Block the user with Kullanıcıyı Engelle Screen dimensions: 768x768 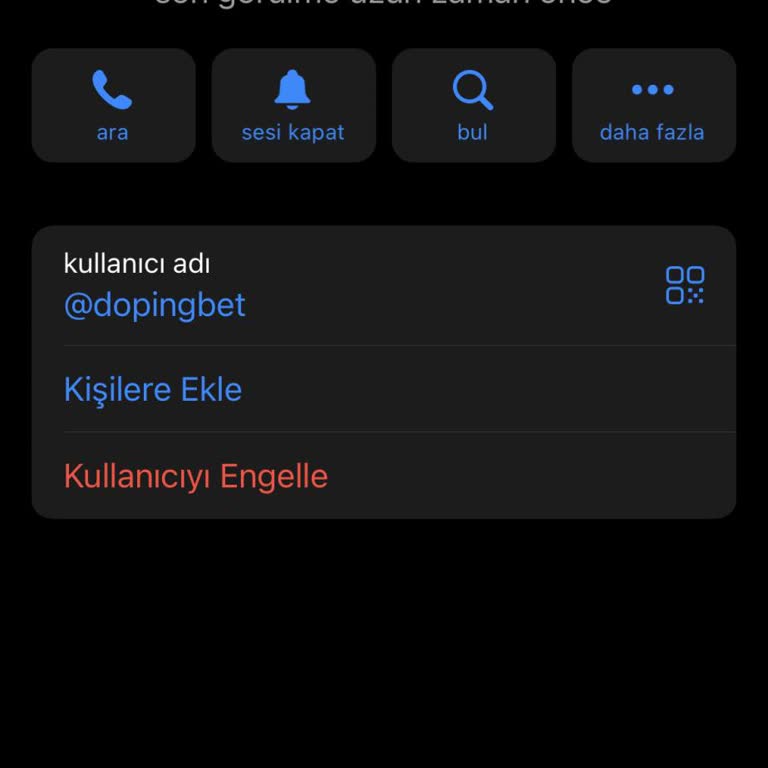196,476
